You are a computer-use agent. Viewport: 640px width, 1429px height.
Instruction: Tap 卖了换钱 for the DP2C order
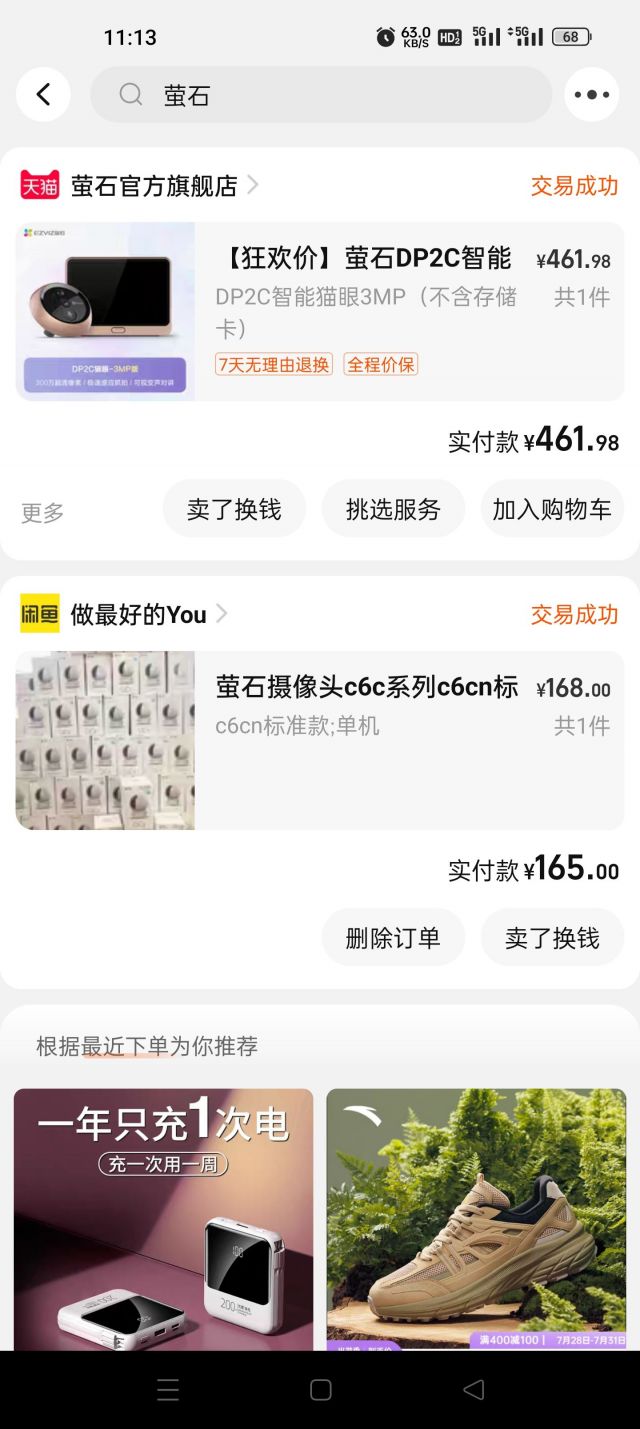[x=234, y=509]
